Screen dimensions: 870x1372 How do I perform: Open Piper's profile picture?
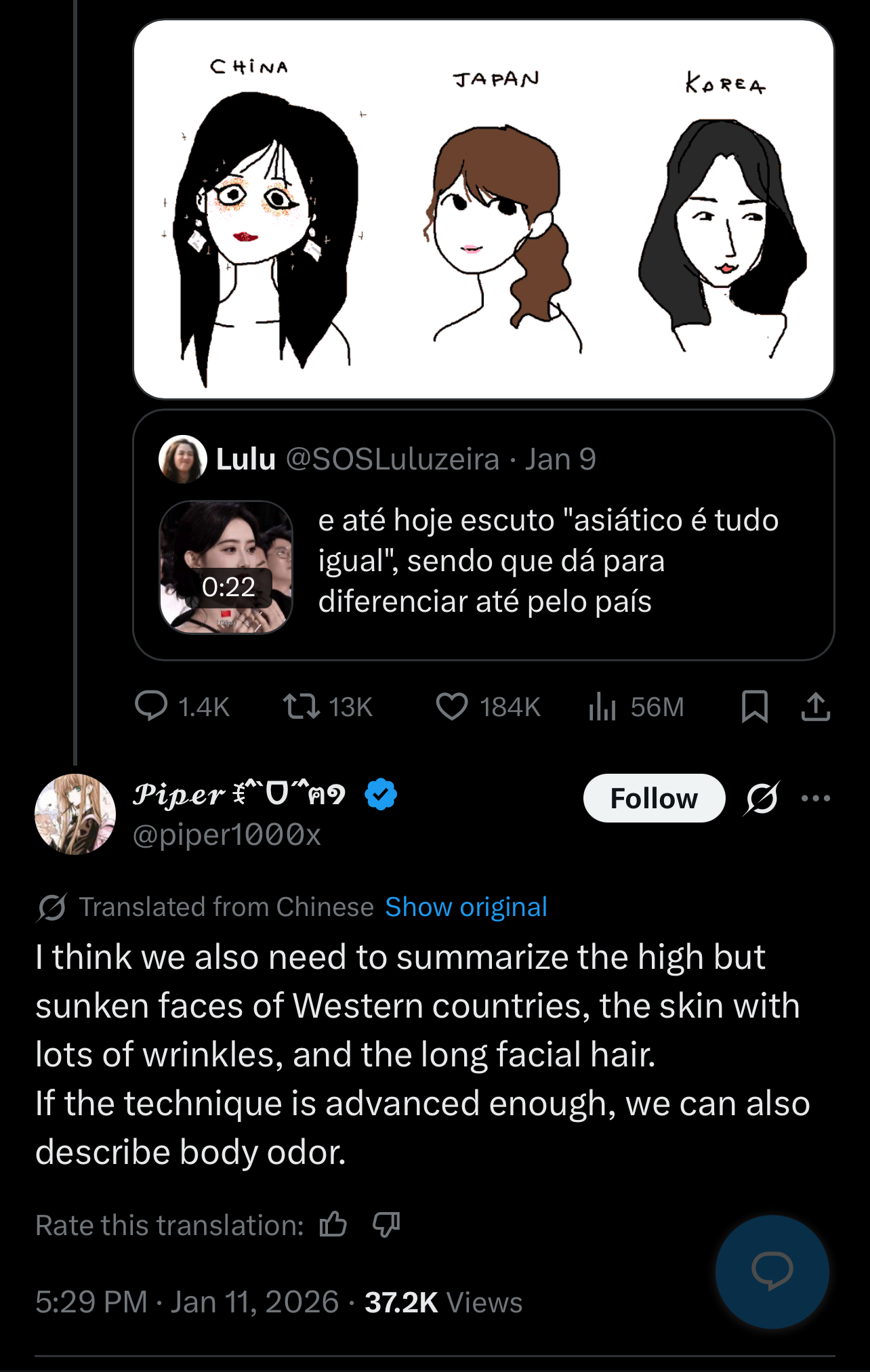(75, 814)
